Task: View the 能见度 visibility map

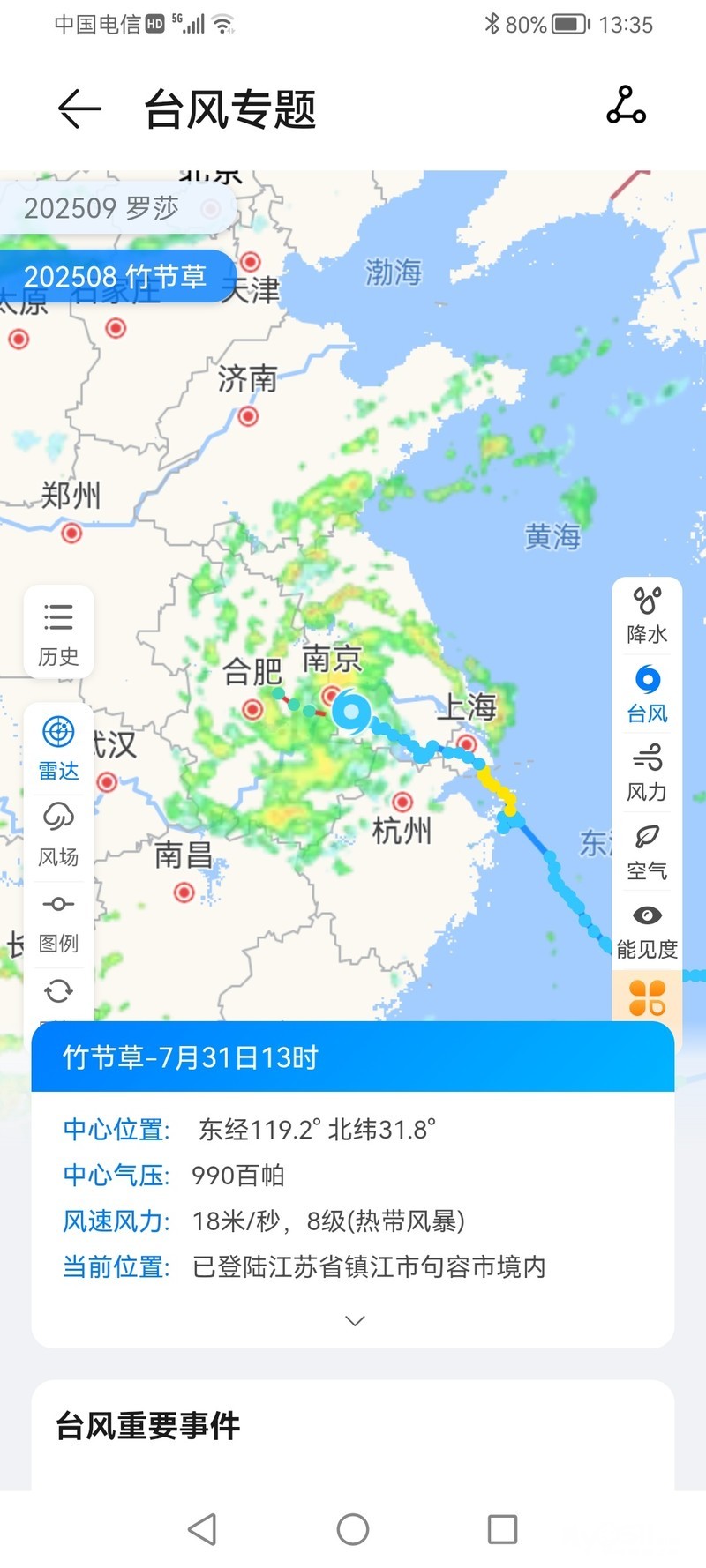Action: coord(647,930)
